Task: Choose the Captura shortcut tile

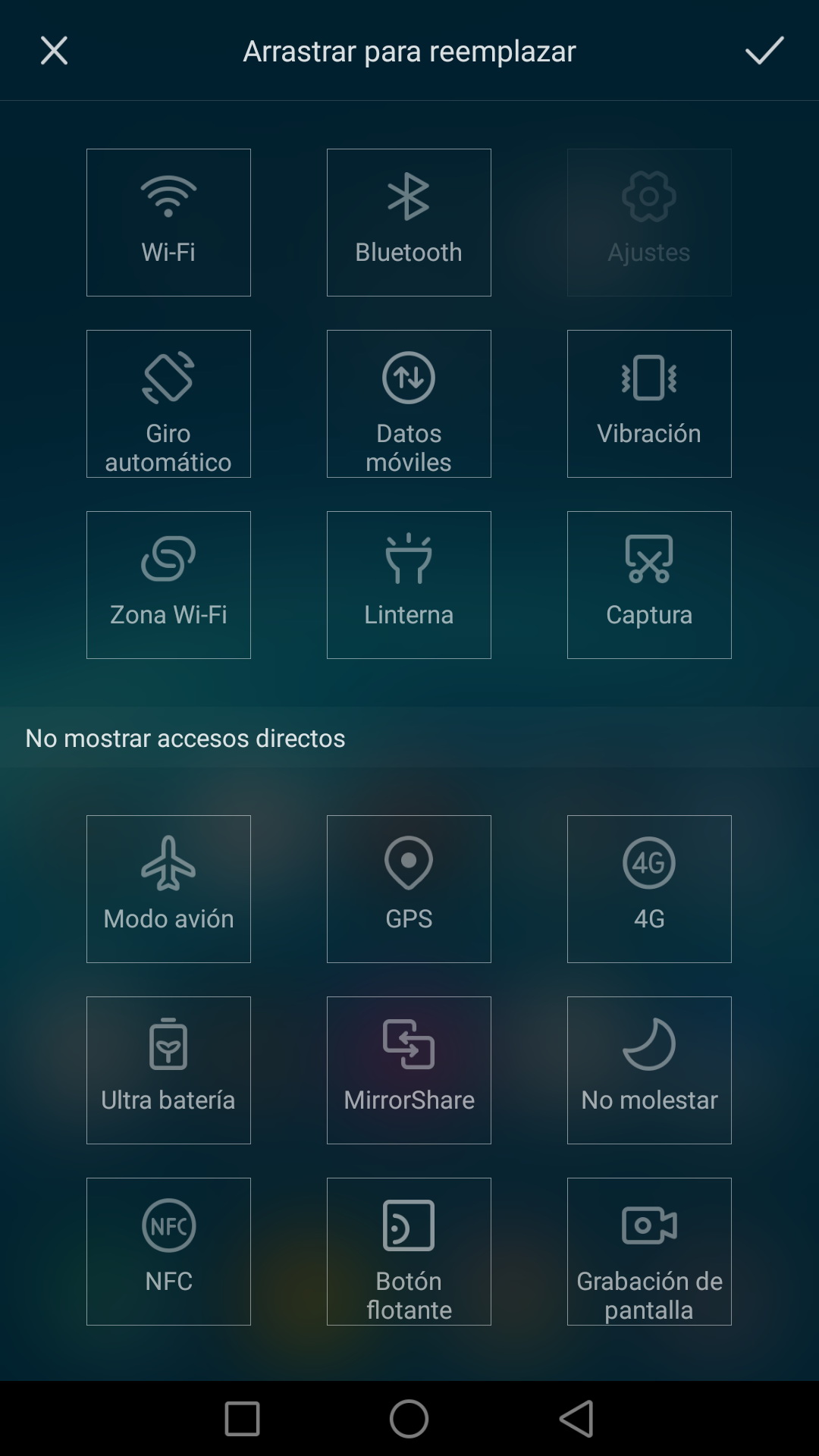Action: click(x=649, y=585)
